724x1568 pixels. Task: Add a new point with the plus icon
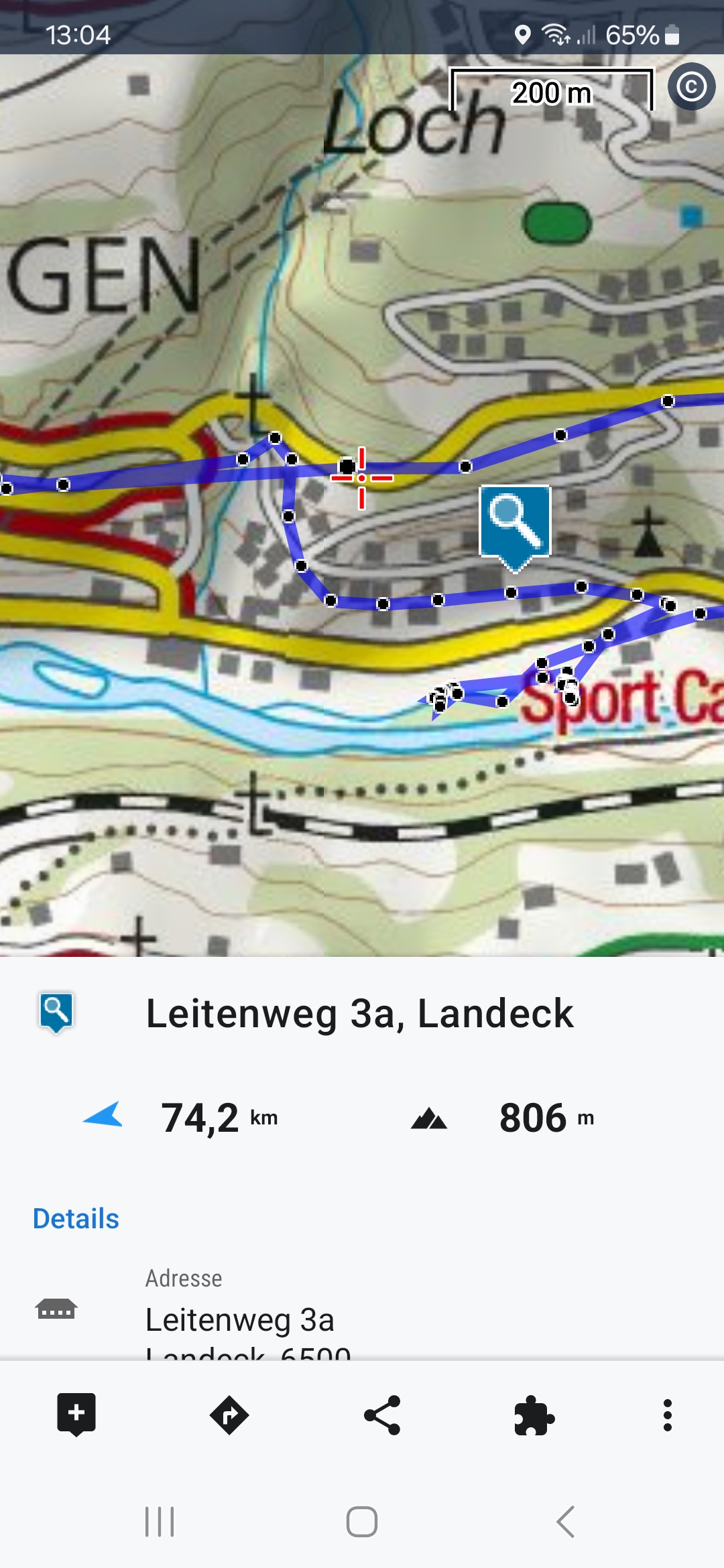[76, 1414]
